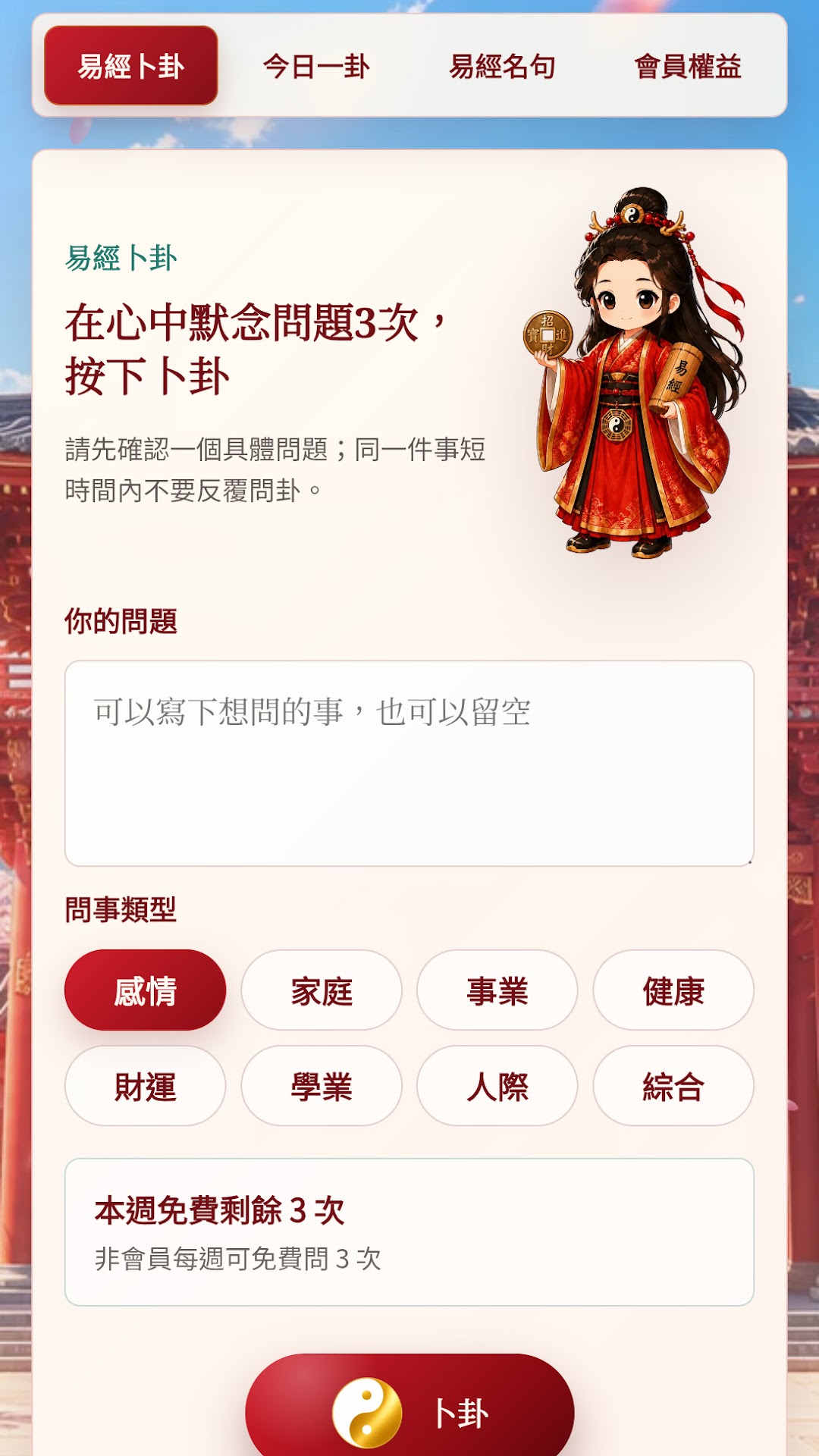Choose the 人際 category

tap(497, 1086)
